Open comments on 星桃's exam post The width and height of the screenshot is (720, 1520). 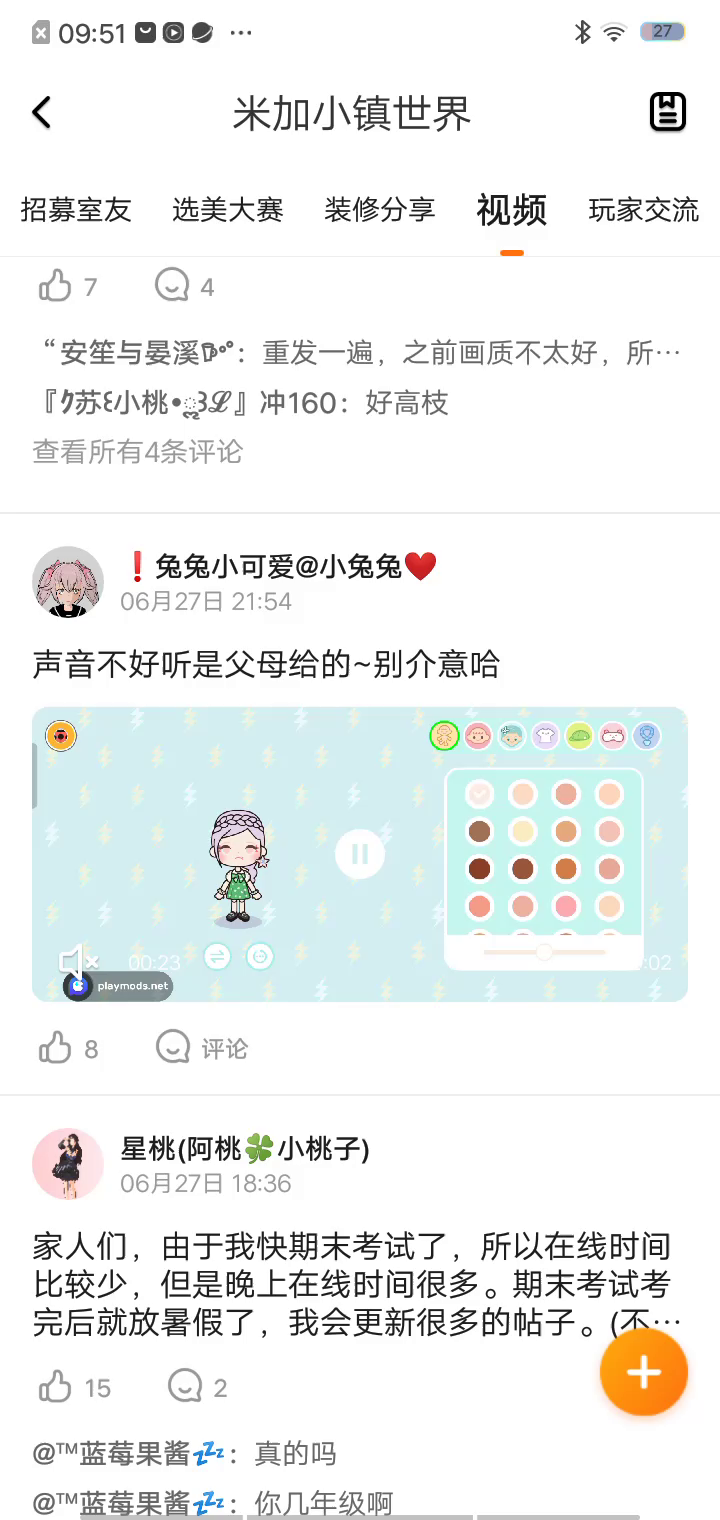click(186, 1387)
